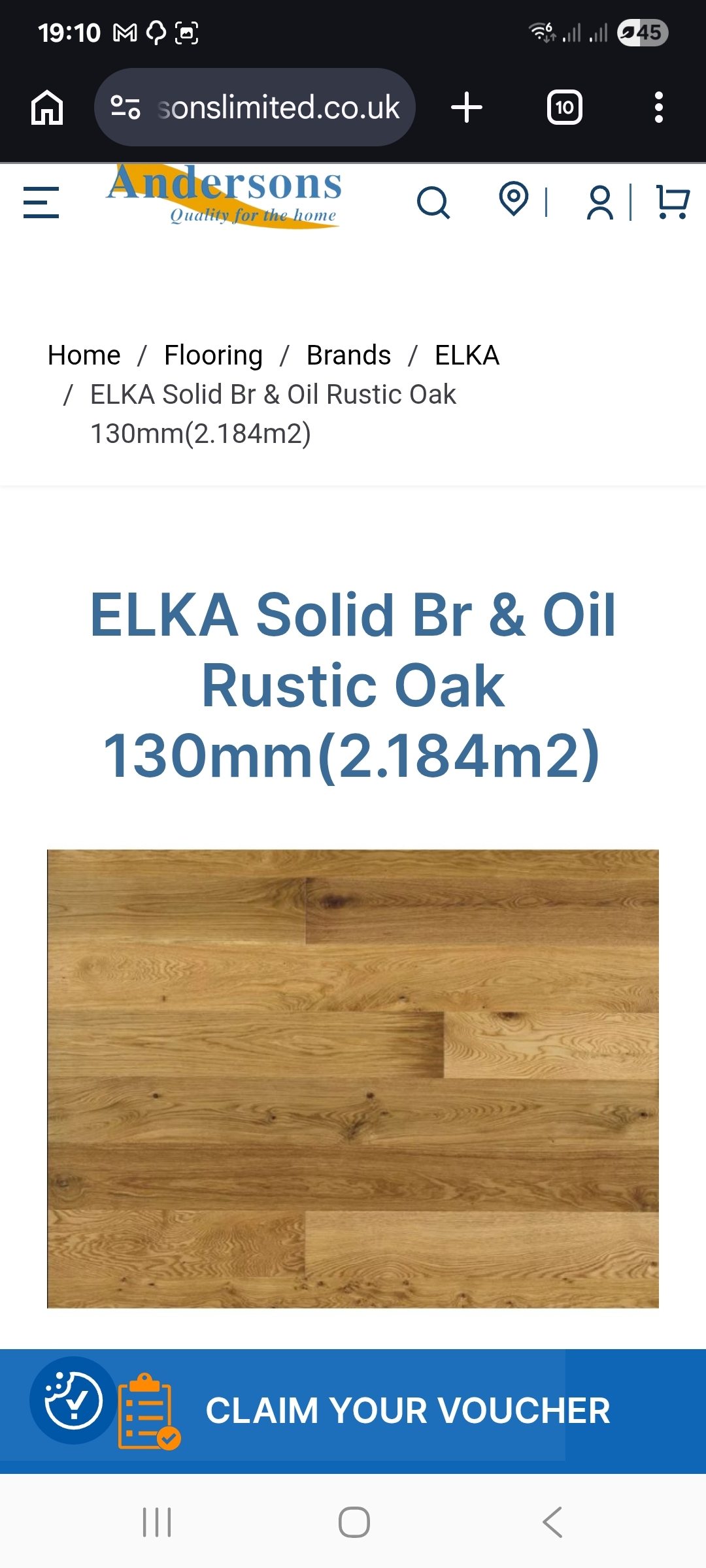This screenshot has width=706, height=1568.
Task: Open the browser overflow menu
Action: [659, 107]
